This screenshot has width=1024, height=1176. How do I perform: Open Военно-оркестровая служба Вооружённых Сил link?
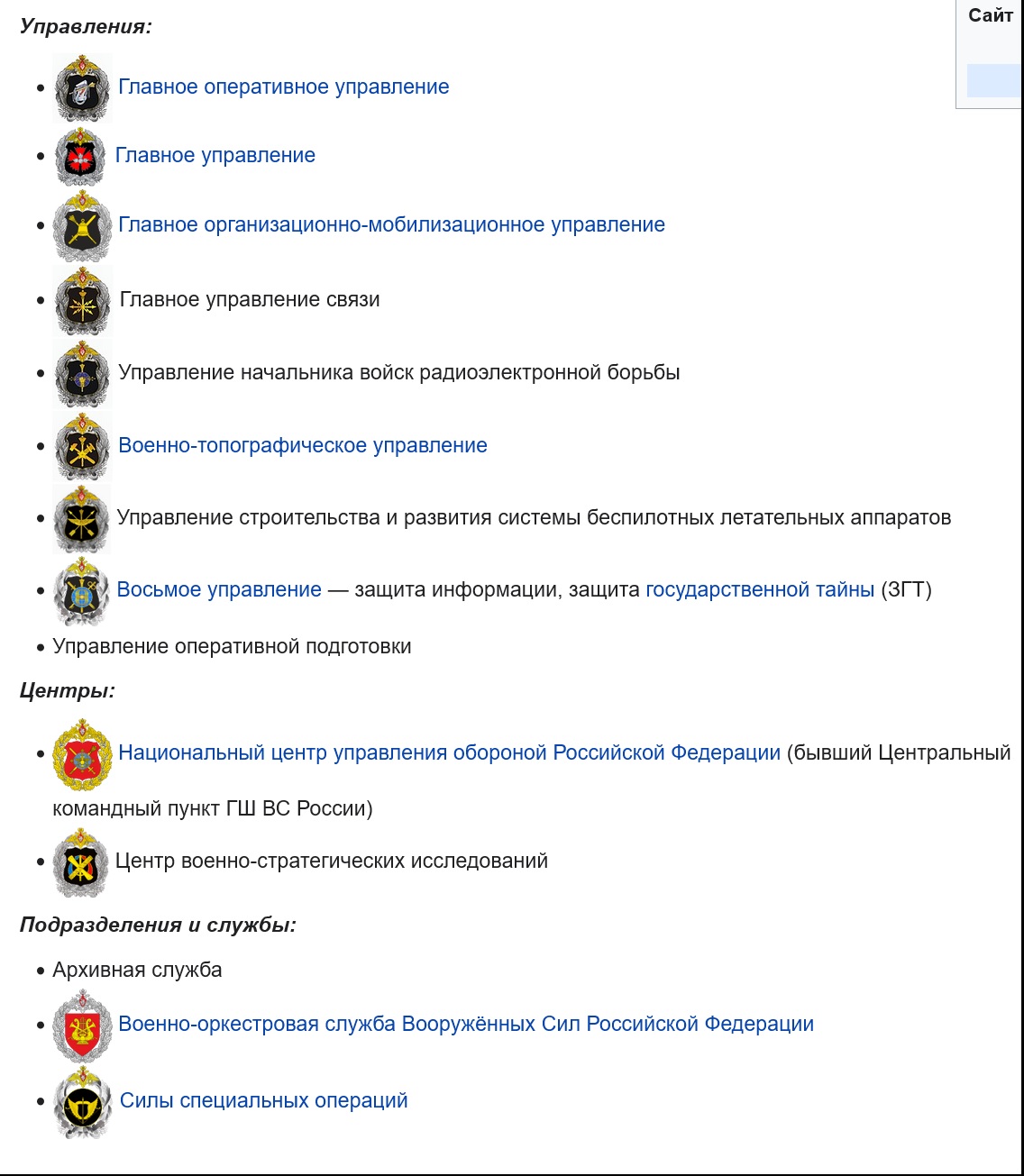466,1025
